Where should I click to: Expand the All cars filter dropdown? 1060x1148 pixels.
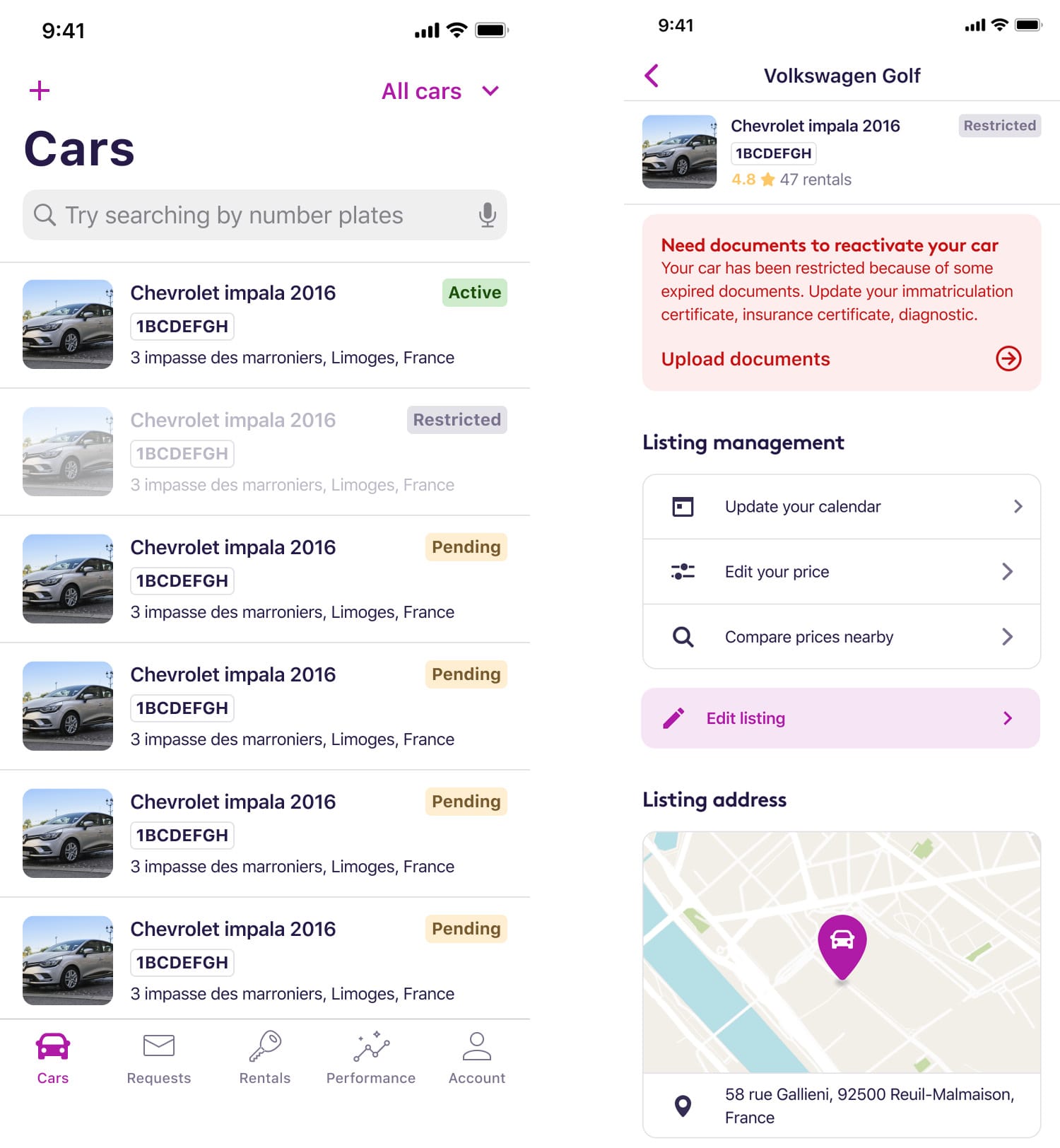click(x=441, y=91)
